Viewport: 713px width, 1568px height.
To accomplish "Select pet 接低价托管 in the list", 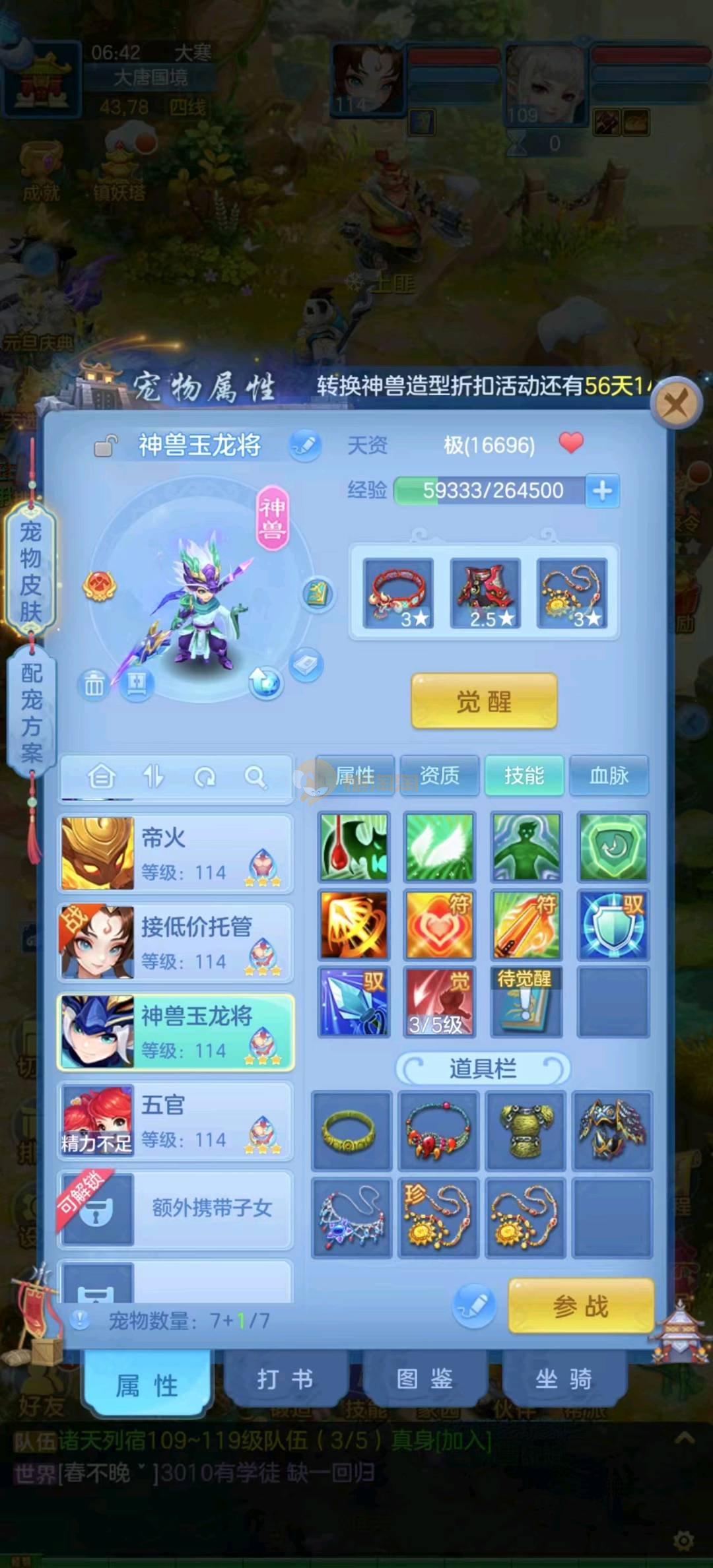I will [176, 943].
